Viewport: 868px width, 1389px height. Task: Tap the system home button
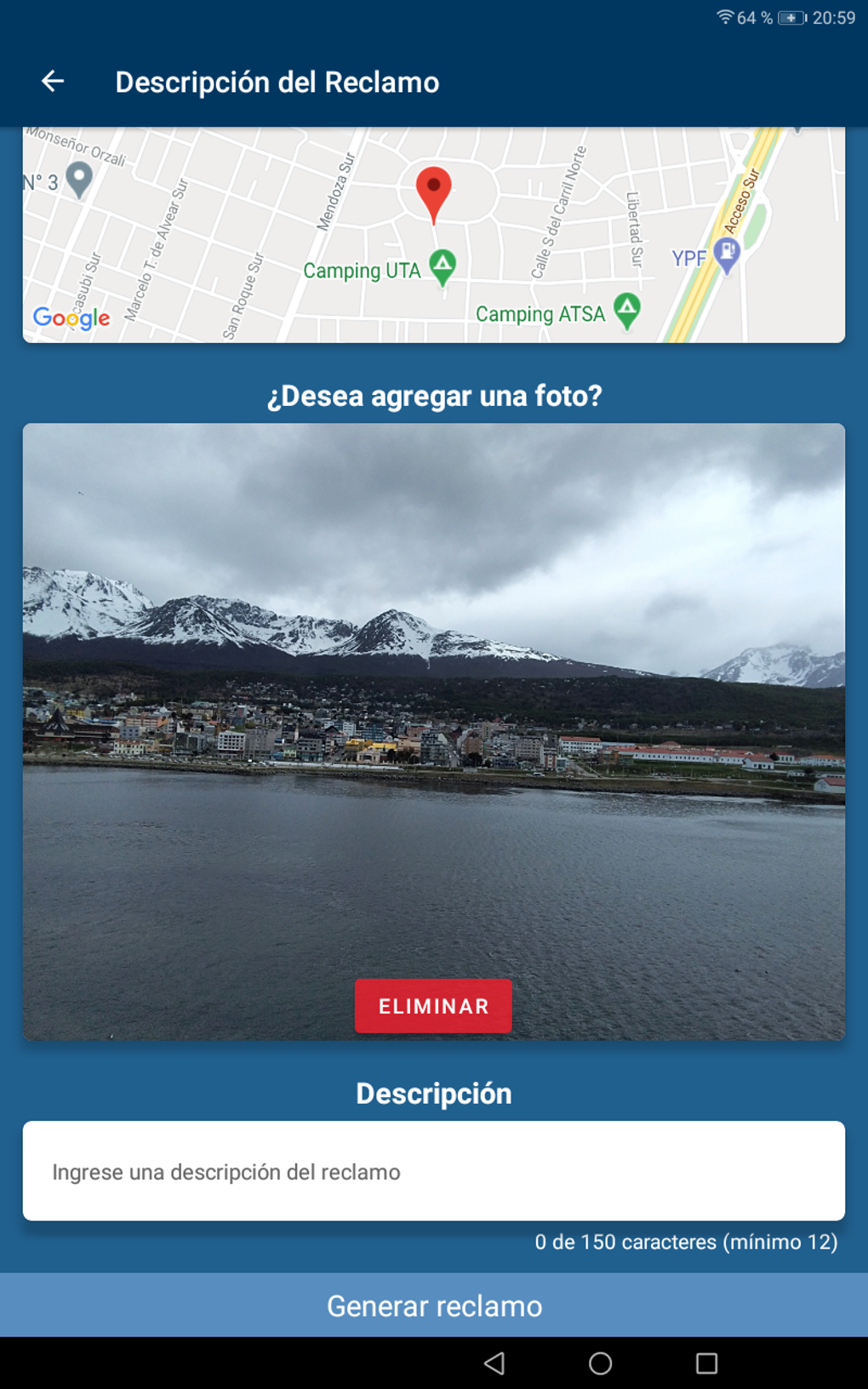[x=600, y=1363]
